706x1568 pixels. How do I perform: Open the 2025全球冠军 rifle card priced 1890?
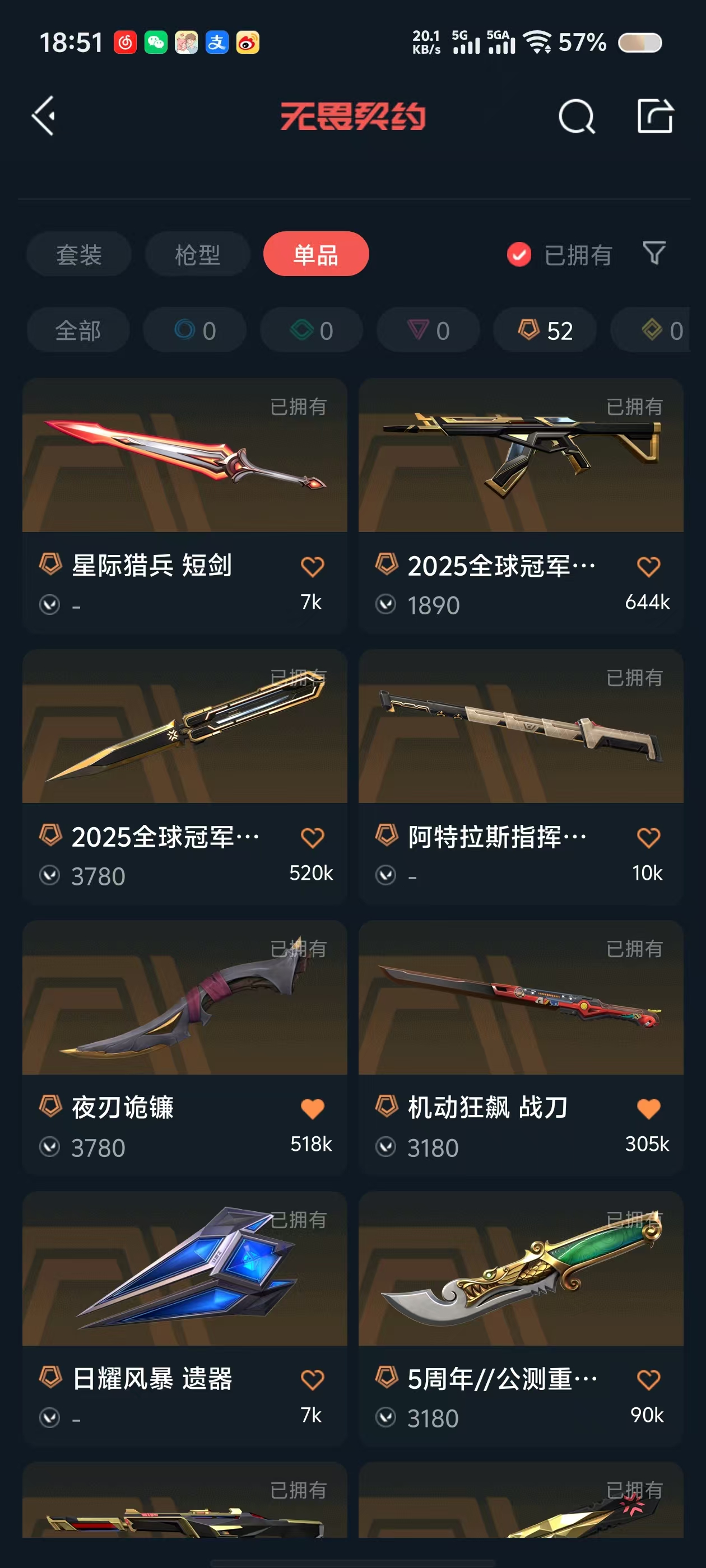coord(521,505)
